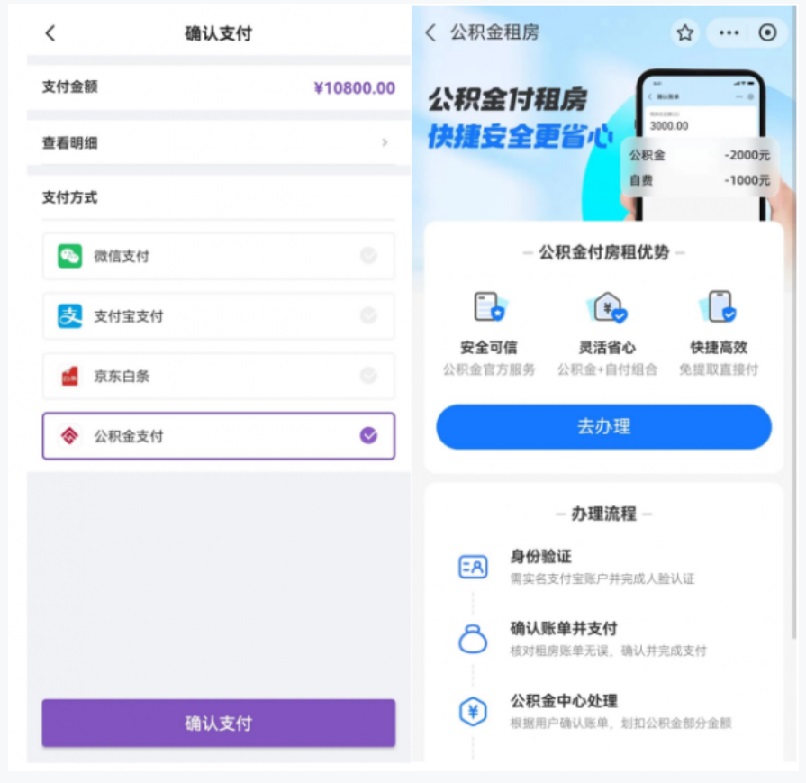Image resolution: width=806 pixels, height=783 pixels.
Task: Go back from the 确认支付 page
Action: 51,33
